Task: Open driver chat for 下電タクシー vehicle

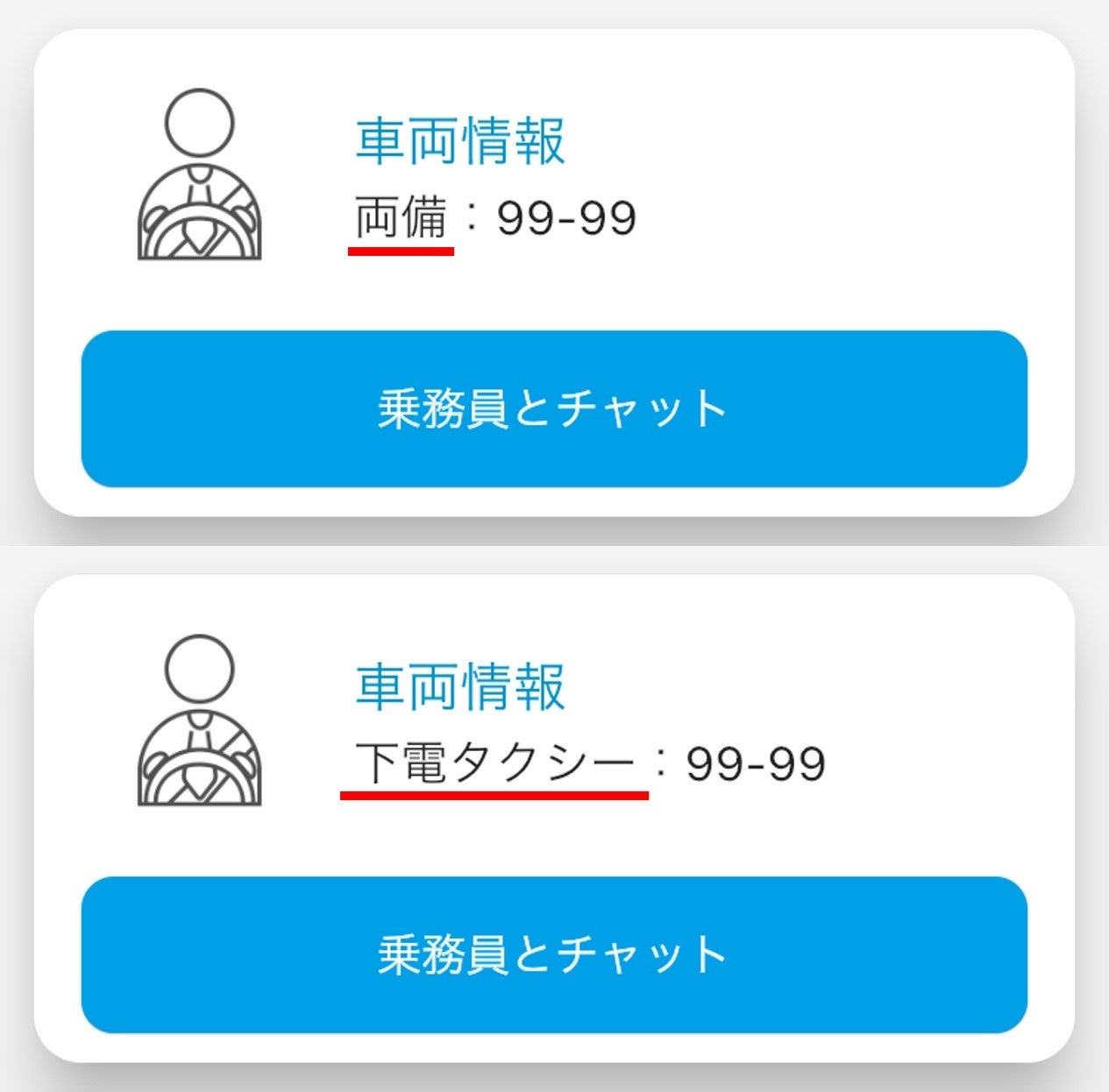Action: click(553, 954)
